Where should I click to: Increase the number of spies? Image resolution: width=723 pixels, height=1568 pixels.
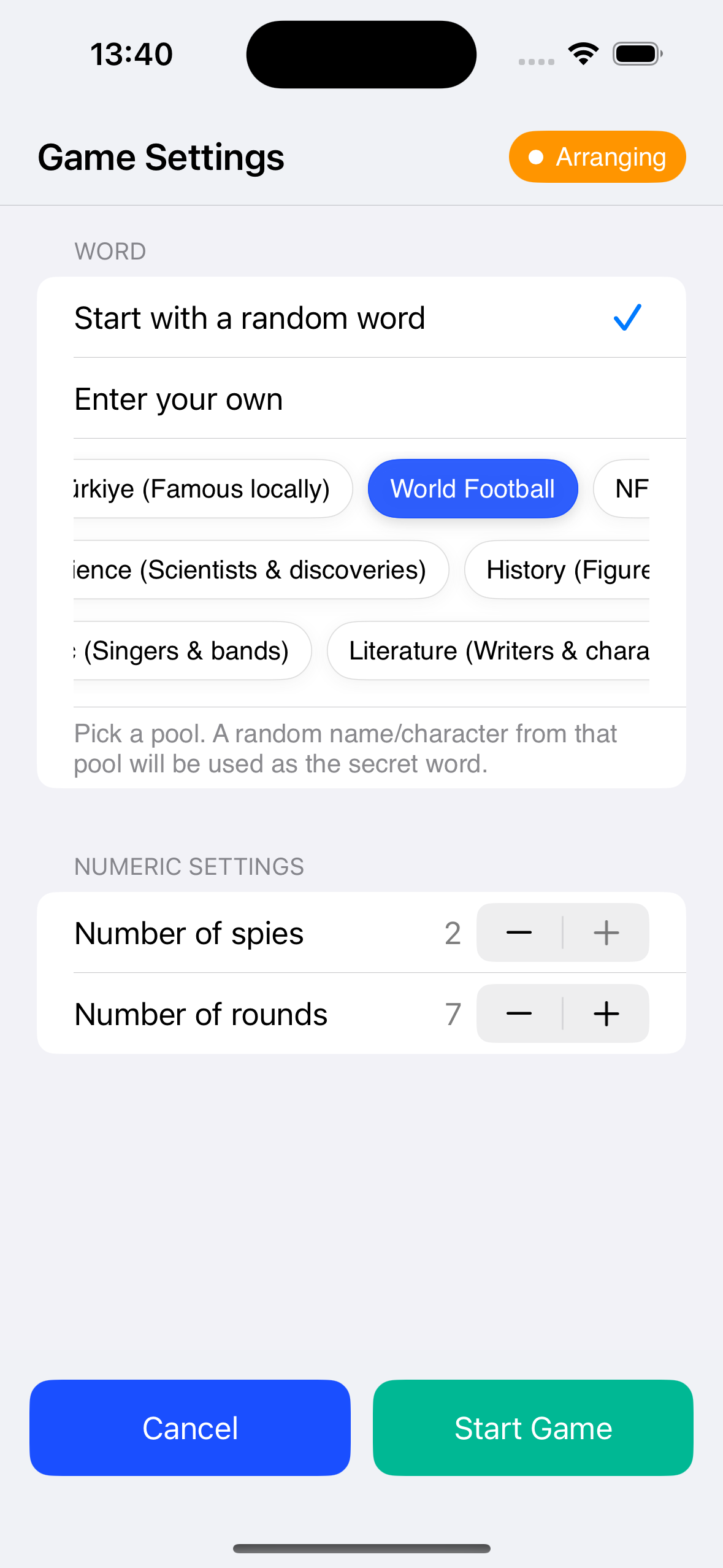606,933
